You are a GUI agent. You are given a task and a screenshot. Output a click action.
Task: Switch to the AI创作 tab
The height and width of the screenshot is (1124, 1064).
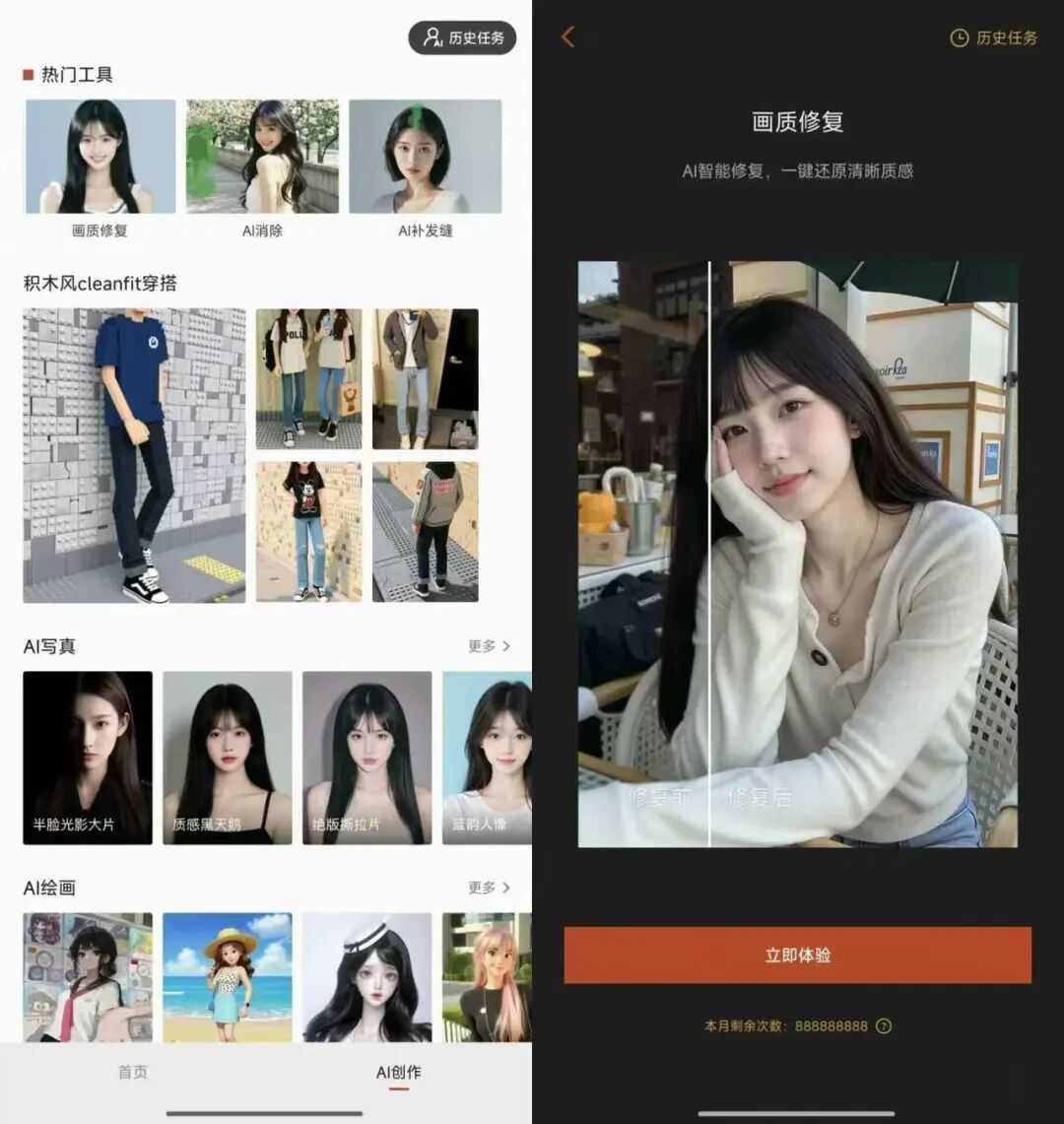[x=398, y=1072]
